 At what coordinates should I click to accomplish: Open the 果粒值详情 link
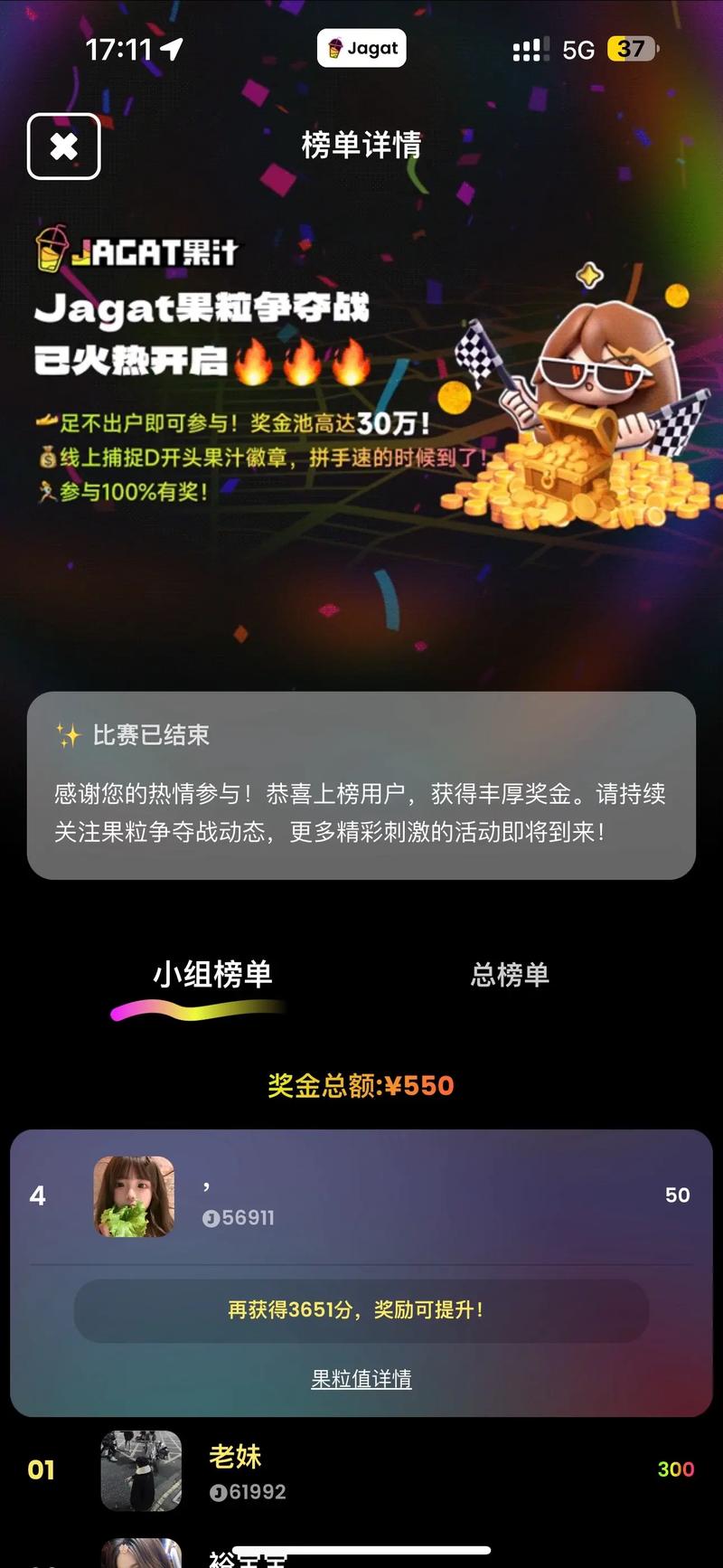coord(361,1379)
